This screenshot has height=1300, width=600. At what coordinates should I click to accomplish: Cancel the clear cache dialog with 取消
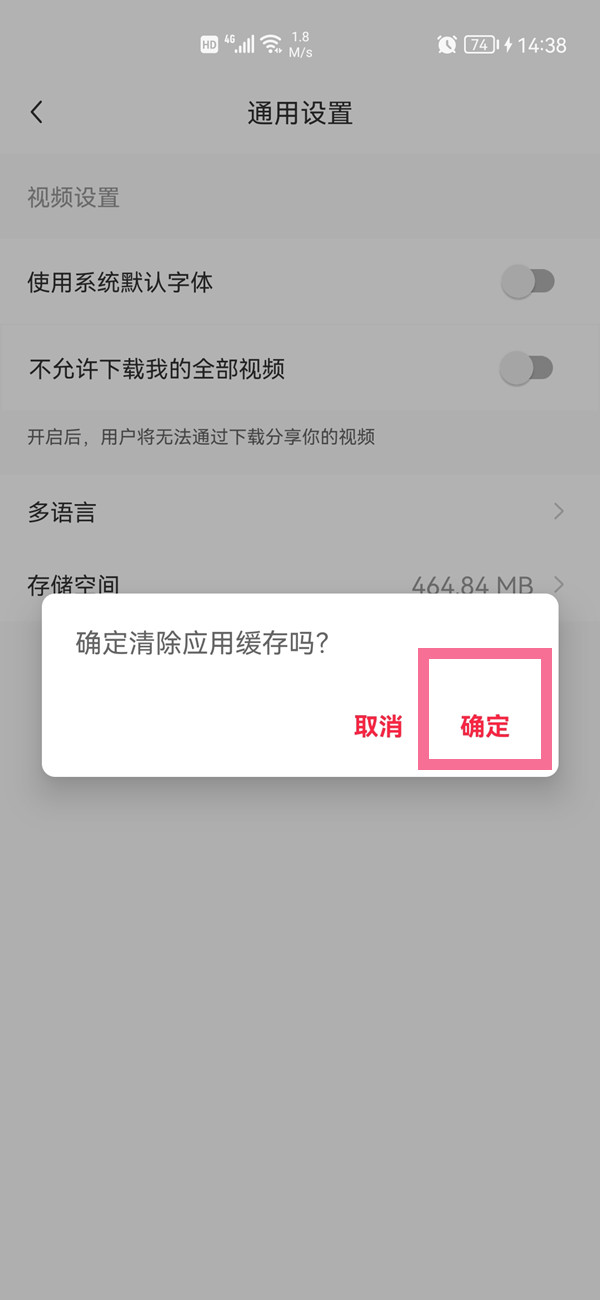pos(378,727)
